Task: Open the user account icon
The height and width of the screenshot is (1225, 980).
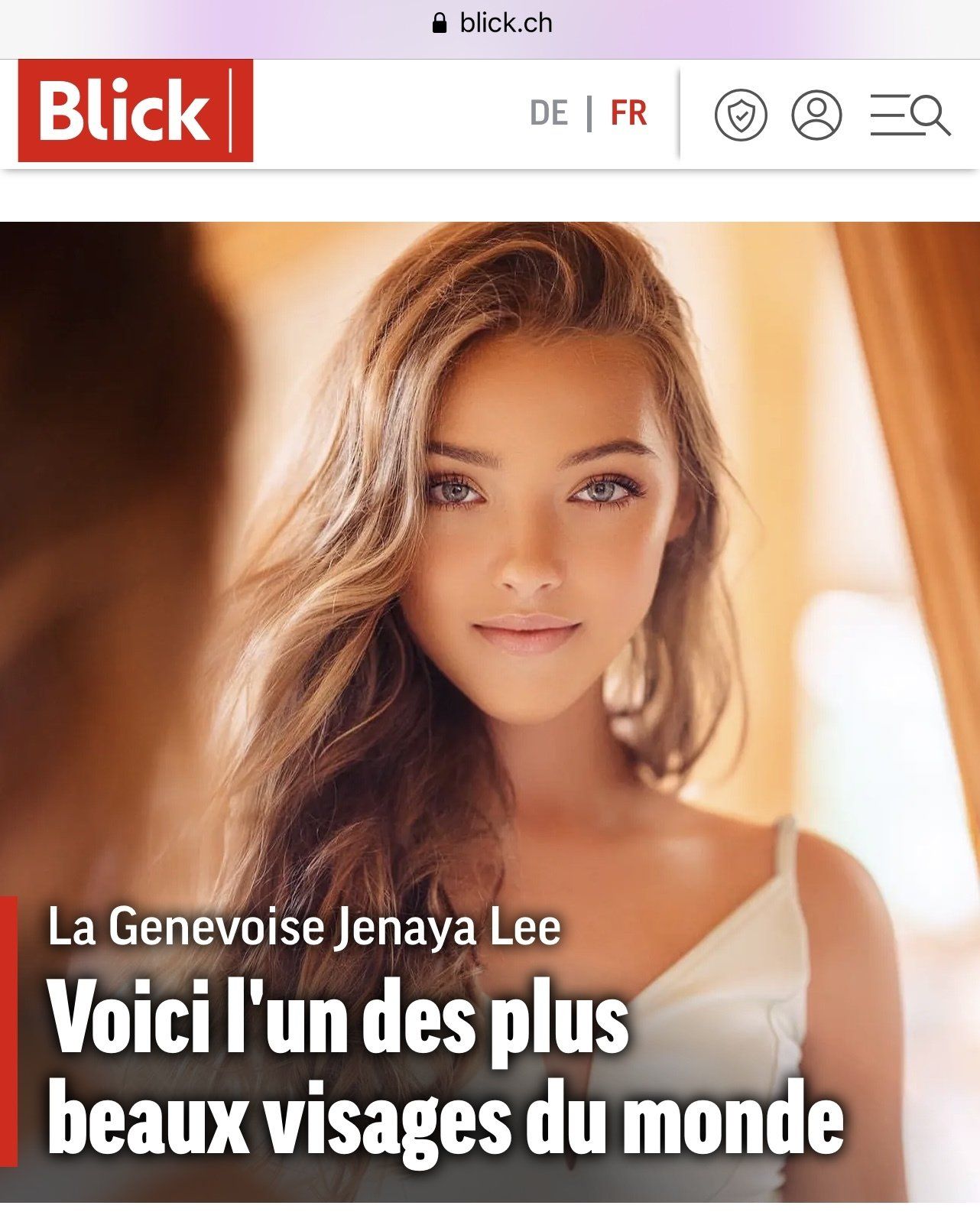Action: point(816,115)
